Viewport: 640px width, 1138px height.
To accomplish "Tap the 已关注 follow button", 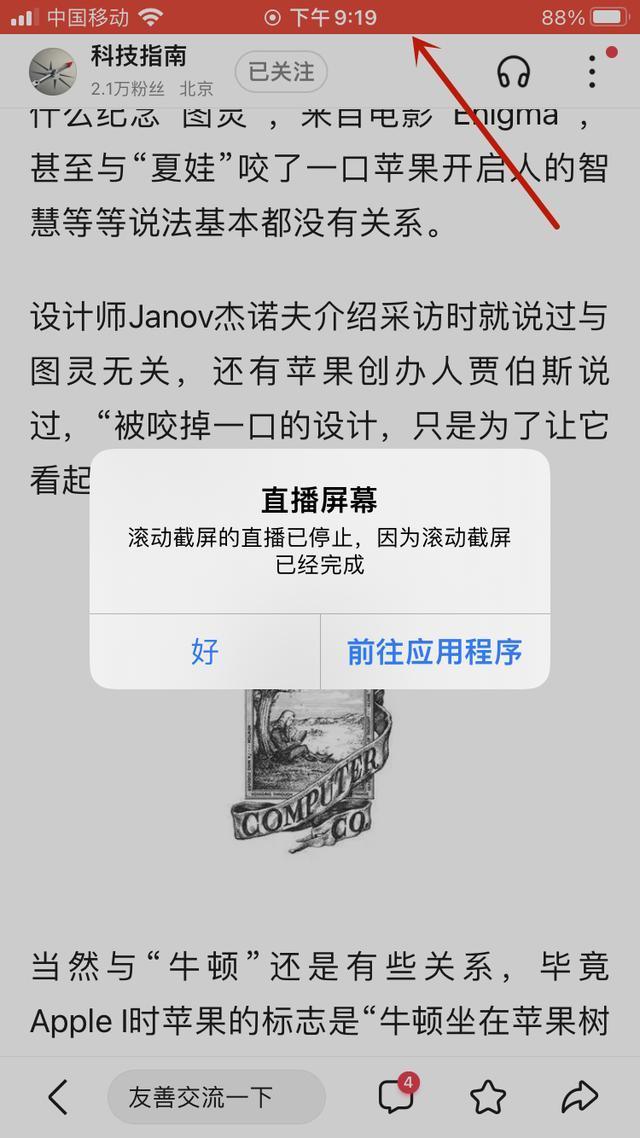I will click(281, 72).
